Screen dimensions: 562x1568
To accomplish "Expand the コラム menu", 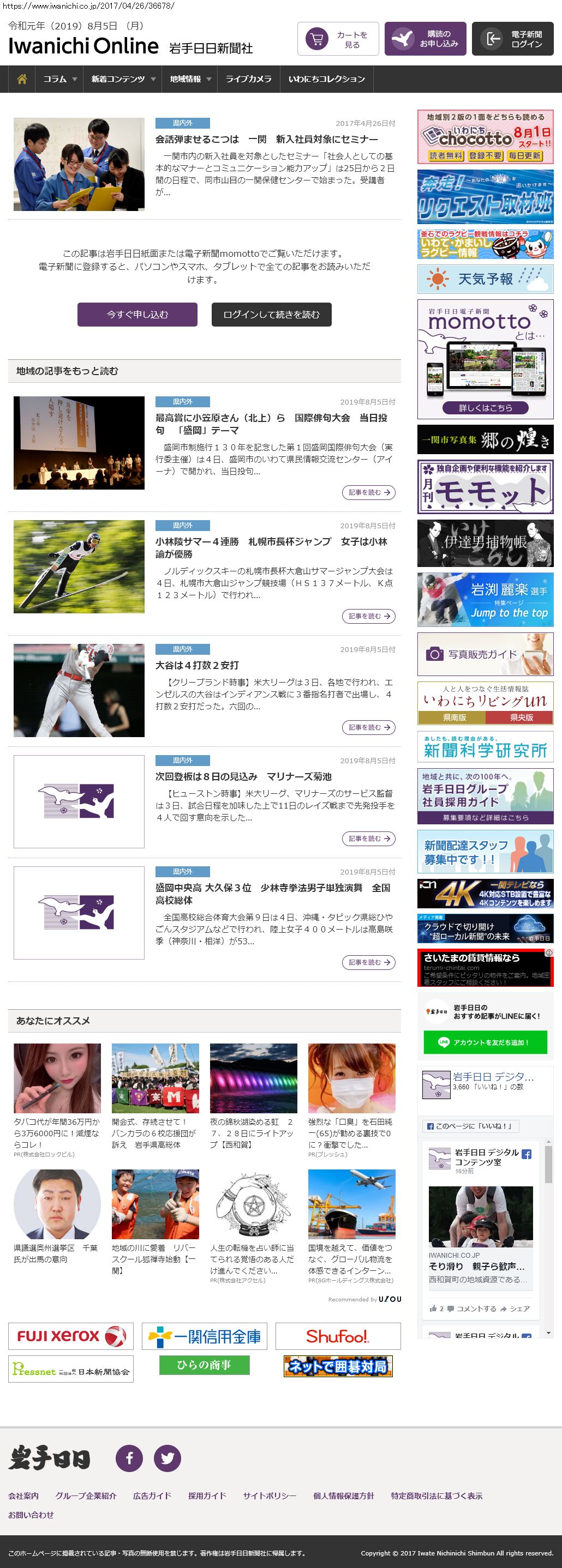I will pos(59,79).
